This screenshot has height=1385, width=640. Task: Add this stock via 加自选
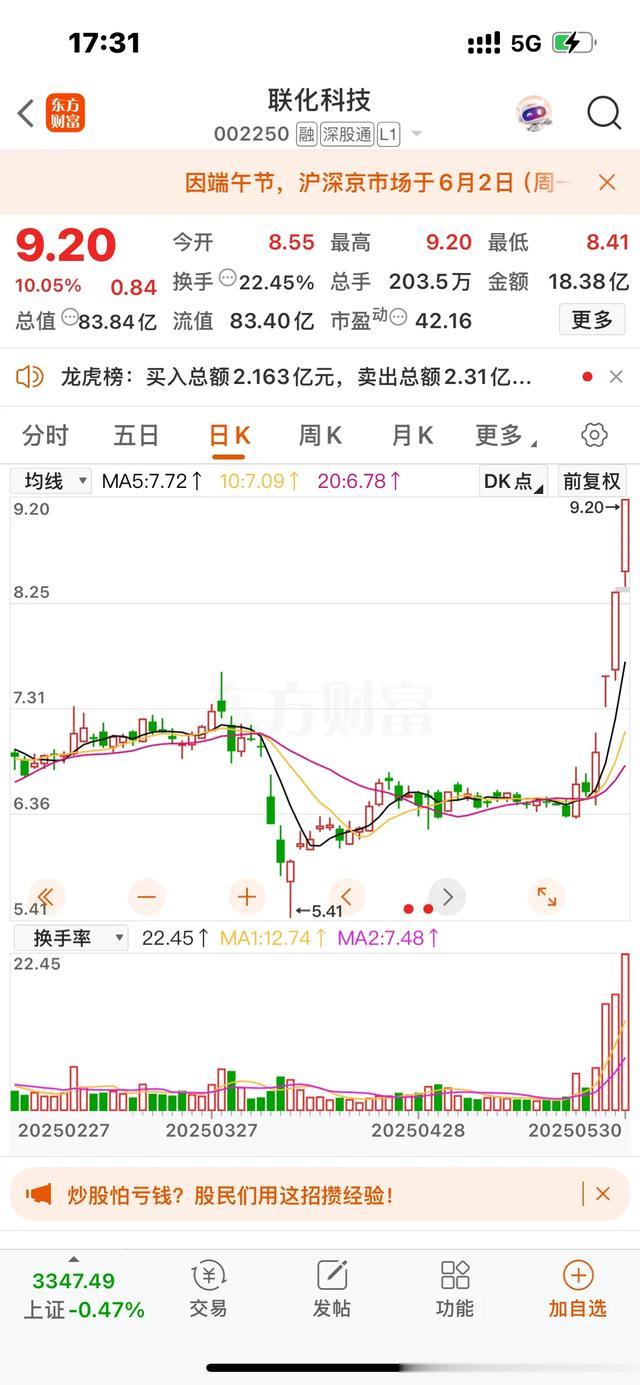578,1290
